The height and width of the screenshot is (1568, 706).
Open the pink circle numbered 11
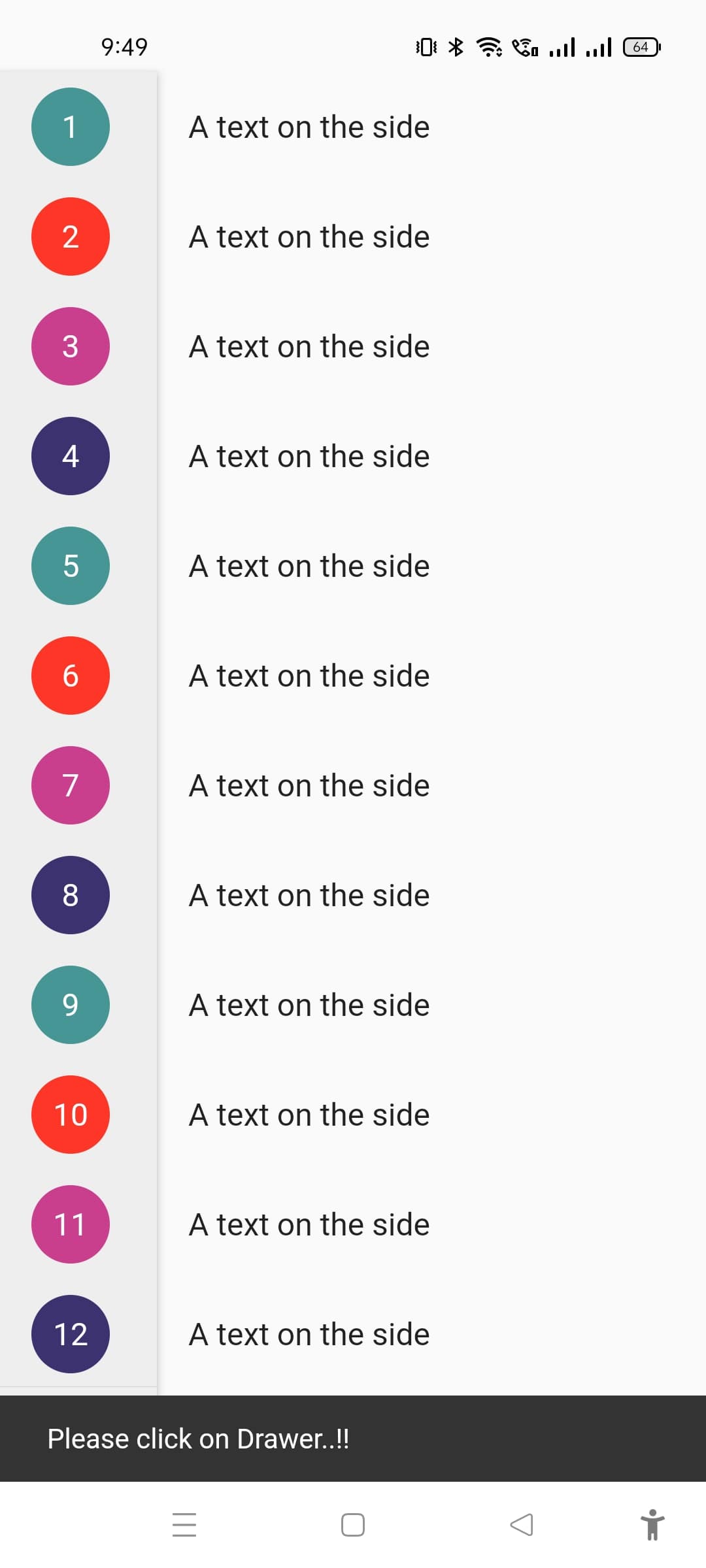click(x=71, y=1224)
